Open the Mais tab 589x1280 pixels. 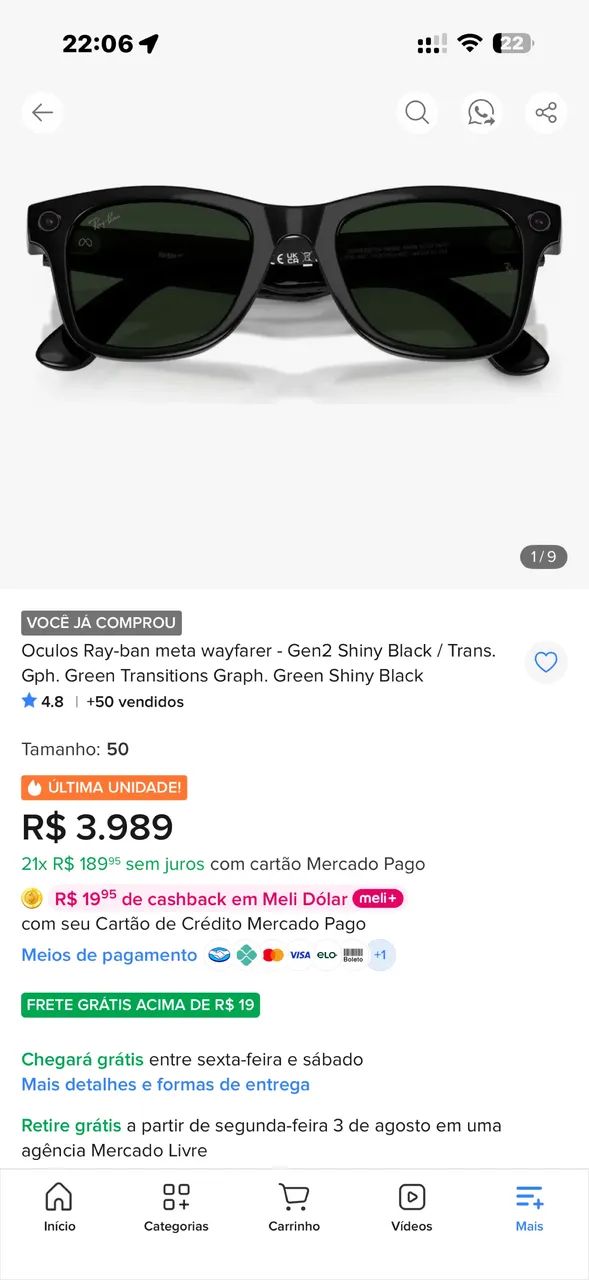[x=529, y=1207]
